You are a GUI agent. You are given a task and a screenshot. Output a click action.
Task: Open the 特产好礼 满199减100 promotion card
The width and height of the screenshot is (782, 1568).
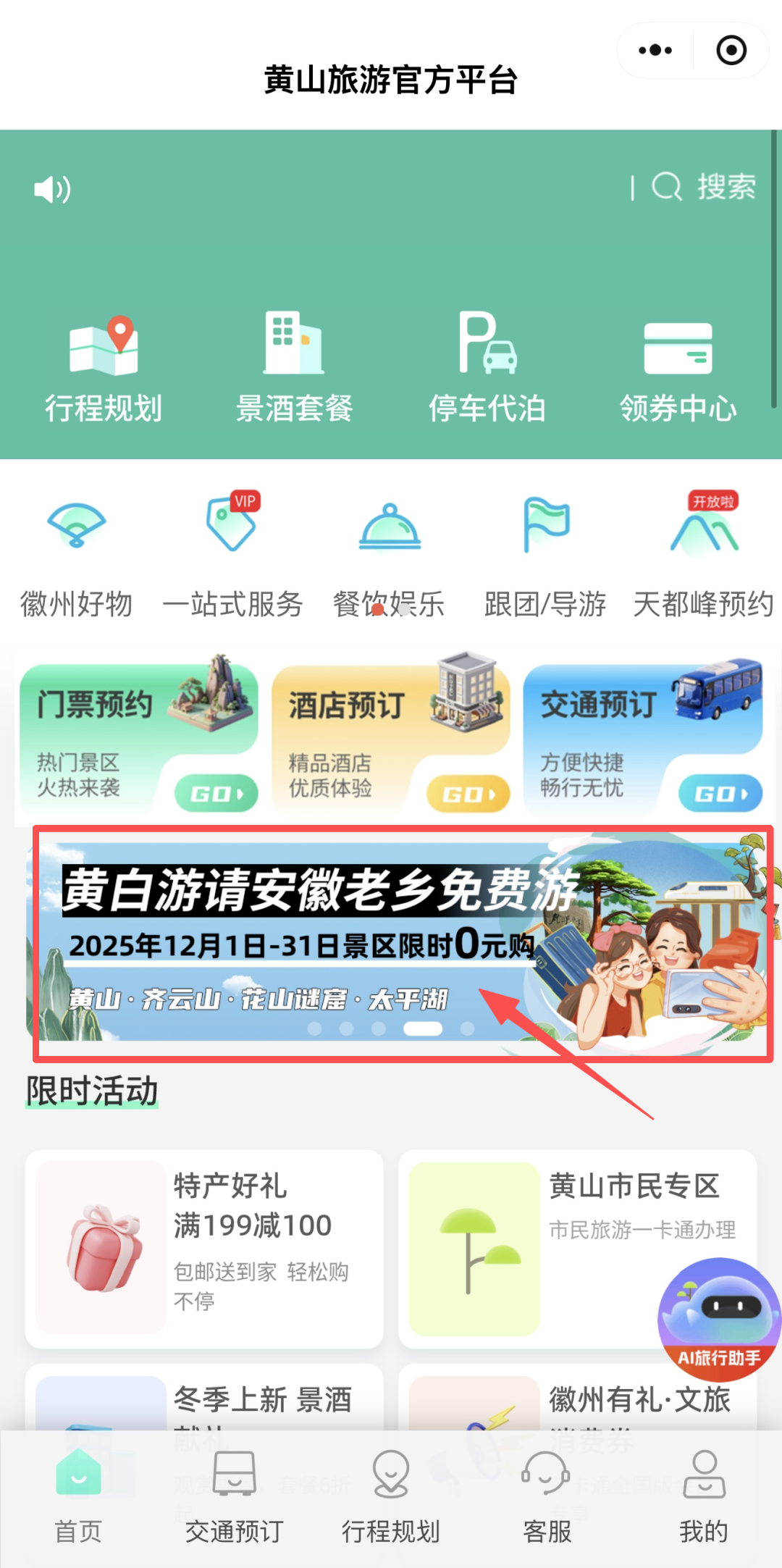pos(204,1247)
